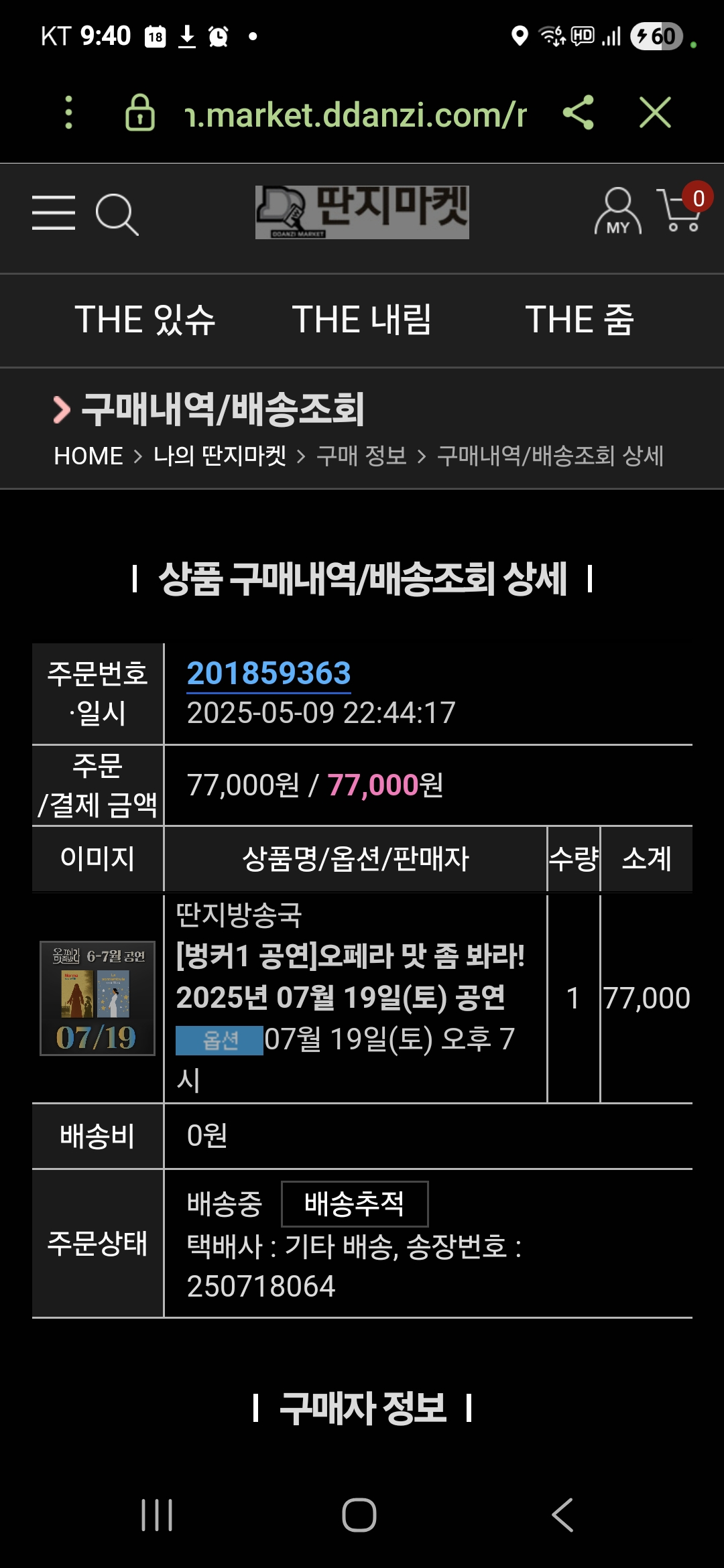Open order number 201859363

269,673
